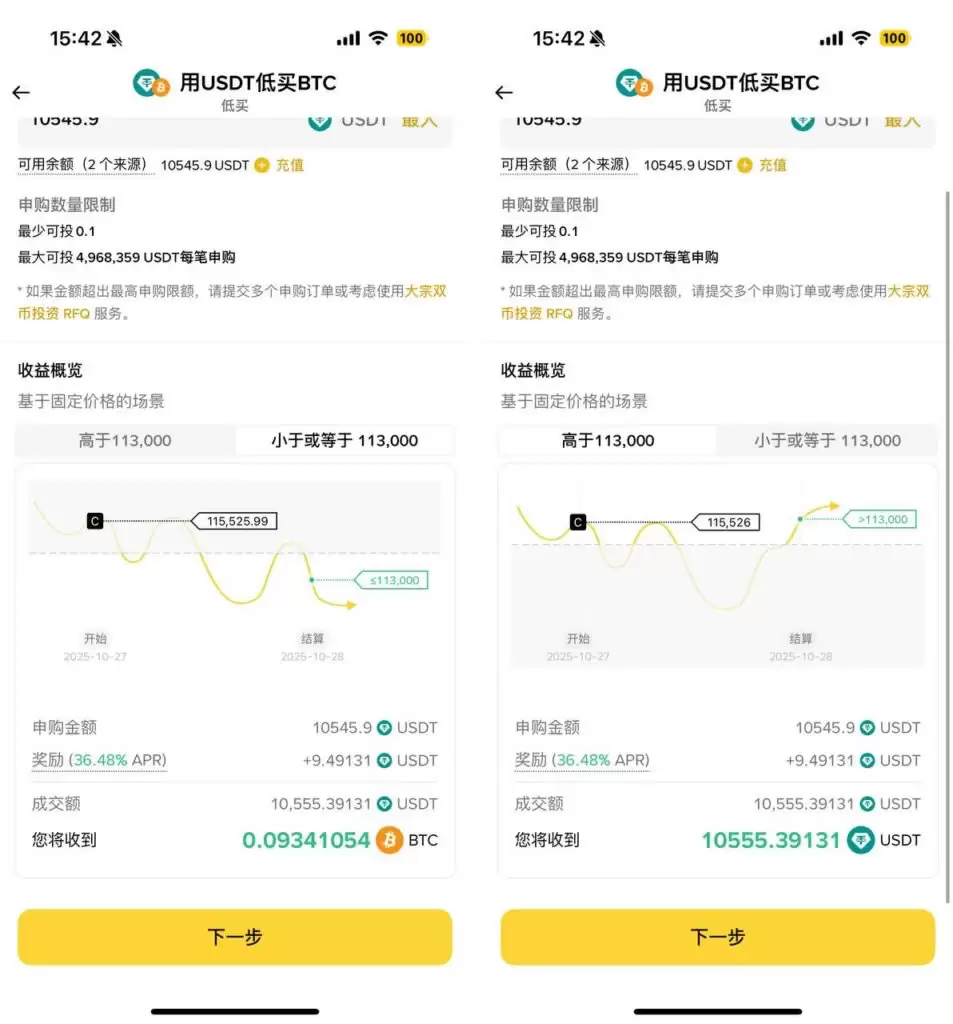The height and width of the screenshot is (1024, 953).
Task: Tap the yellow 充值 plus icon beside balance
Action: [262, 165]
